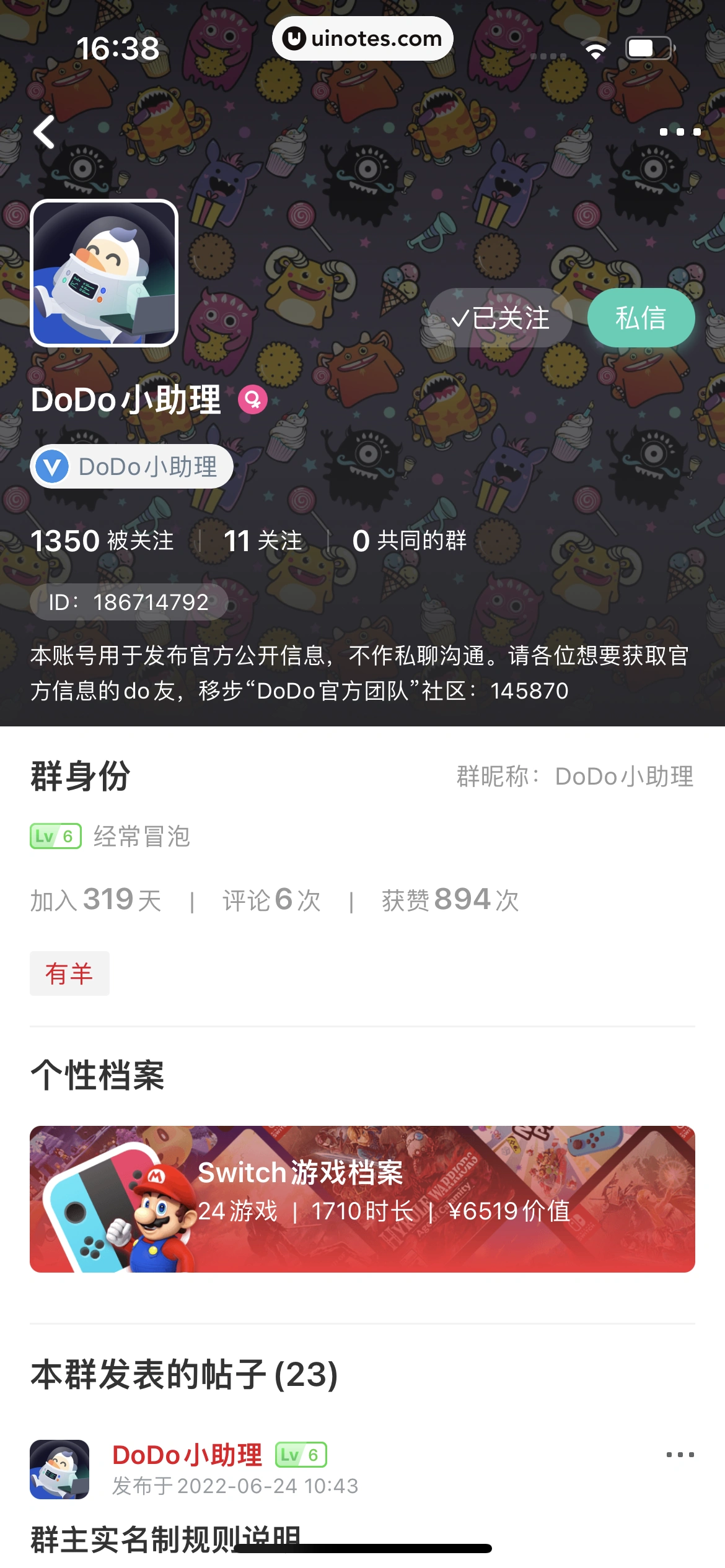
Task: Tap the 有羊 red tag
Action: (x=69, y=973)
